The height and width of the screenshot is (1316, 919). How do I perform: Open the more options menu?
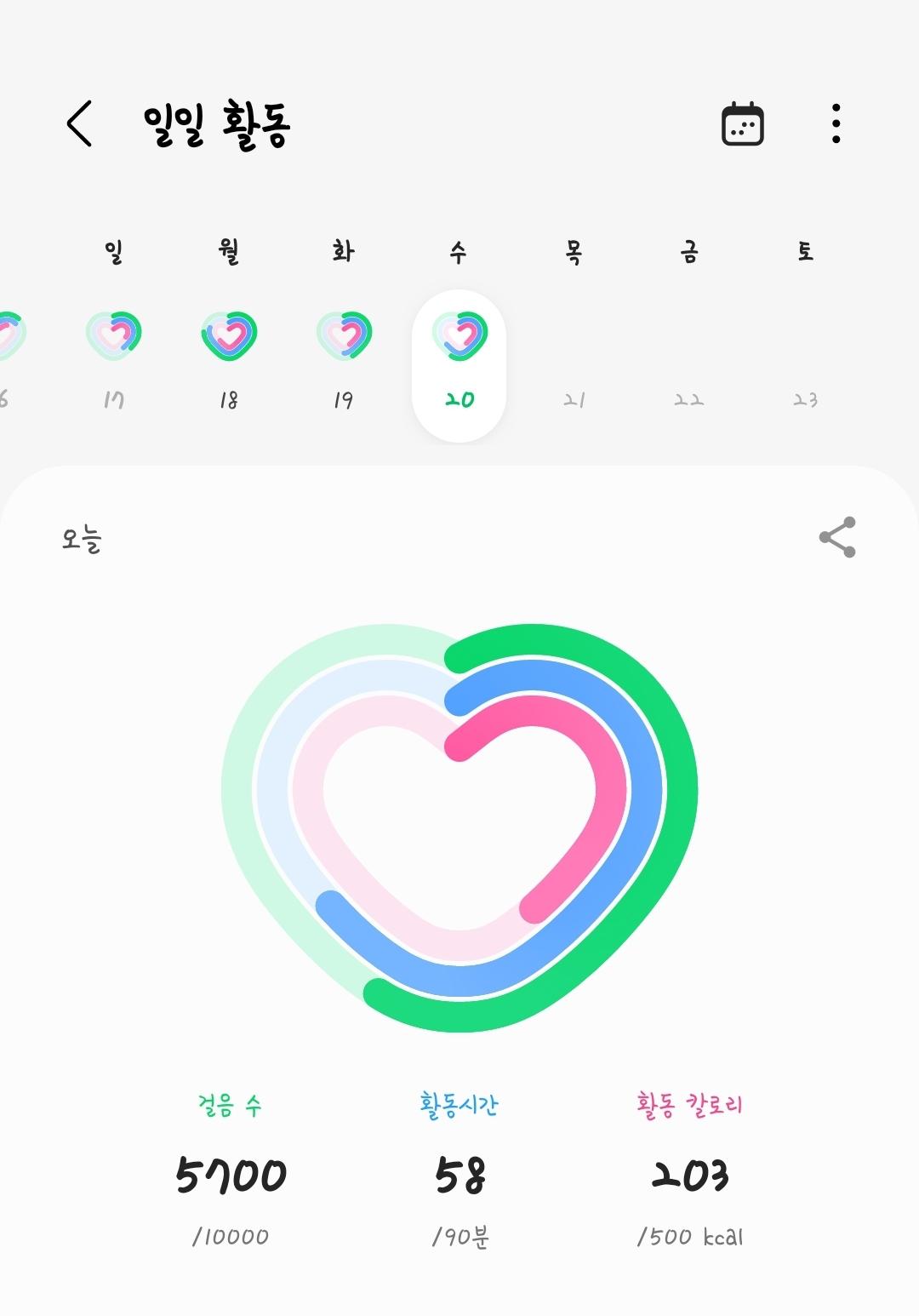point(836,124)
